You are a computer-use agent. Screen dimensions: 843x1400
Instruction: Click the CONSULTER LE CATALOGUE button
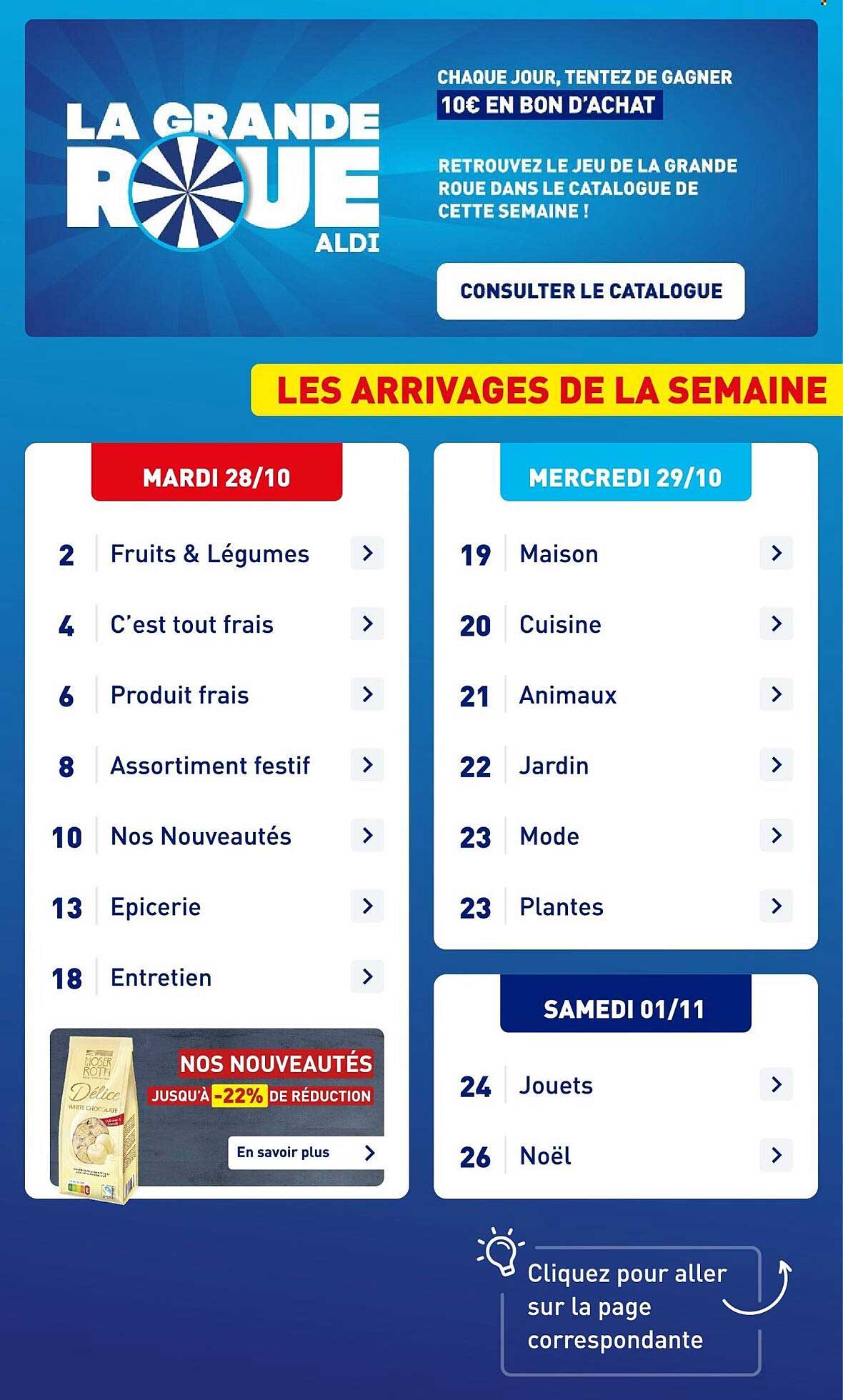coord(590,291)
